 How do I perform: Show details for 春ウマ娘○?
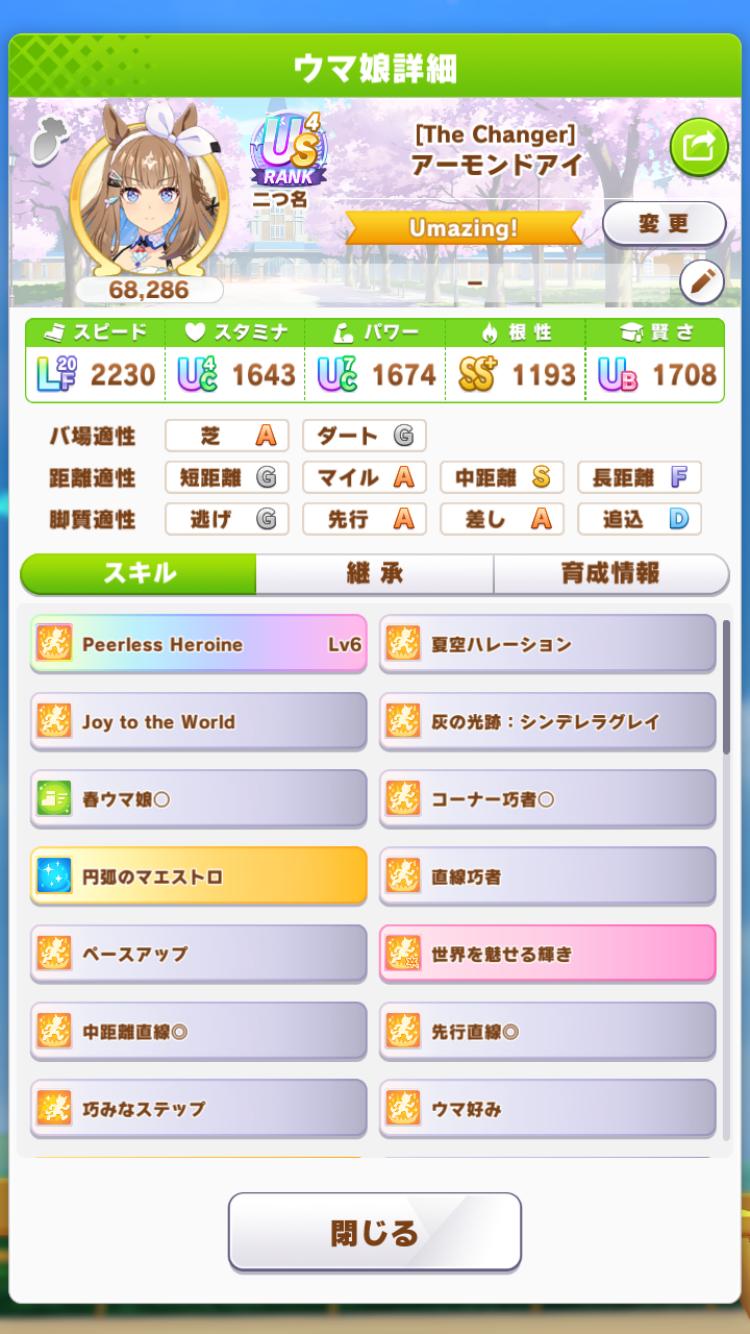click(198, 799)
